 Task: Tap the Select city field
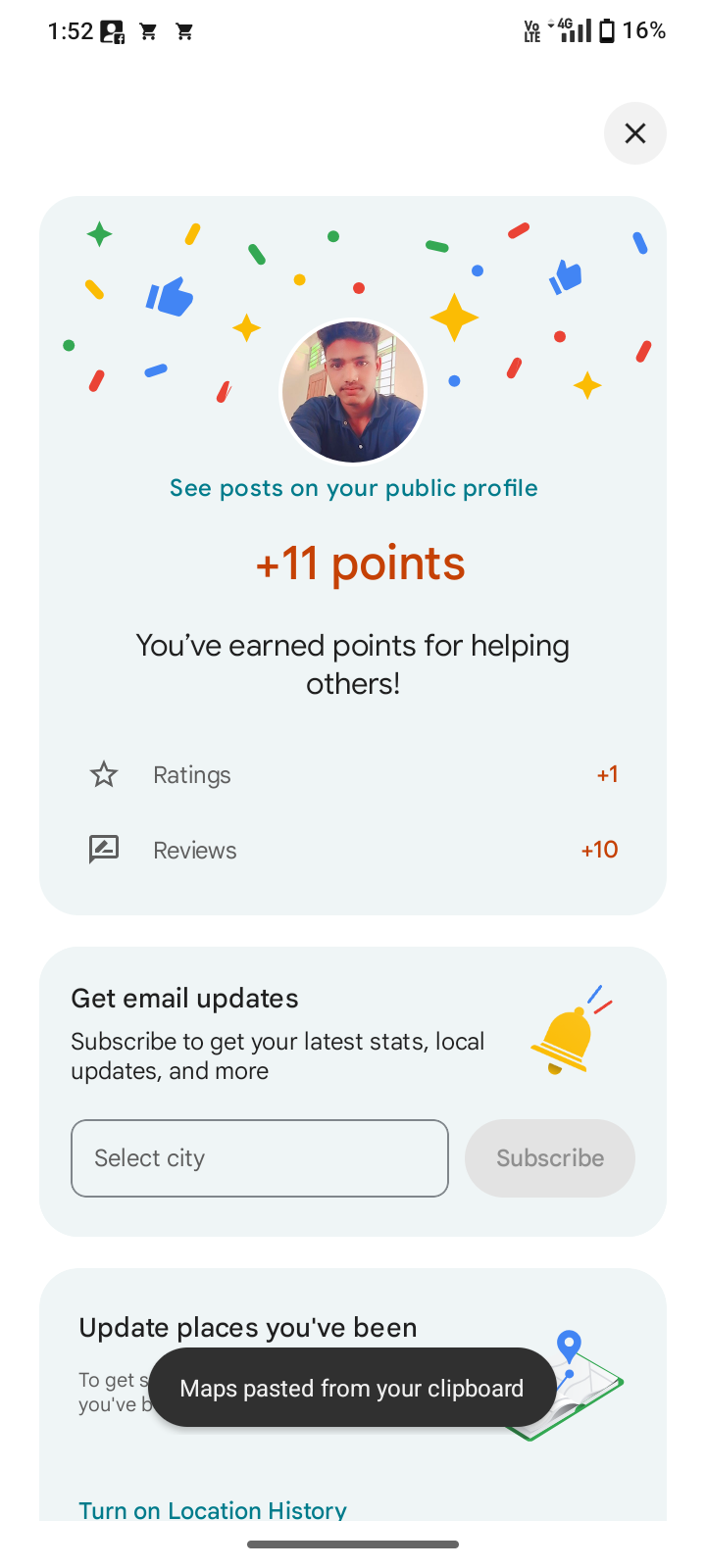260,1158
